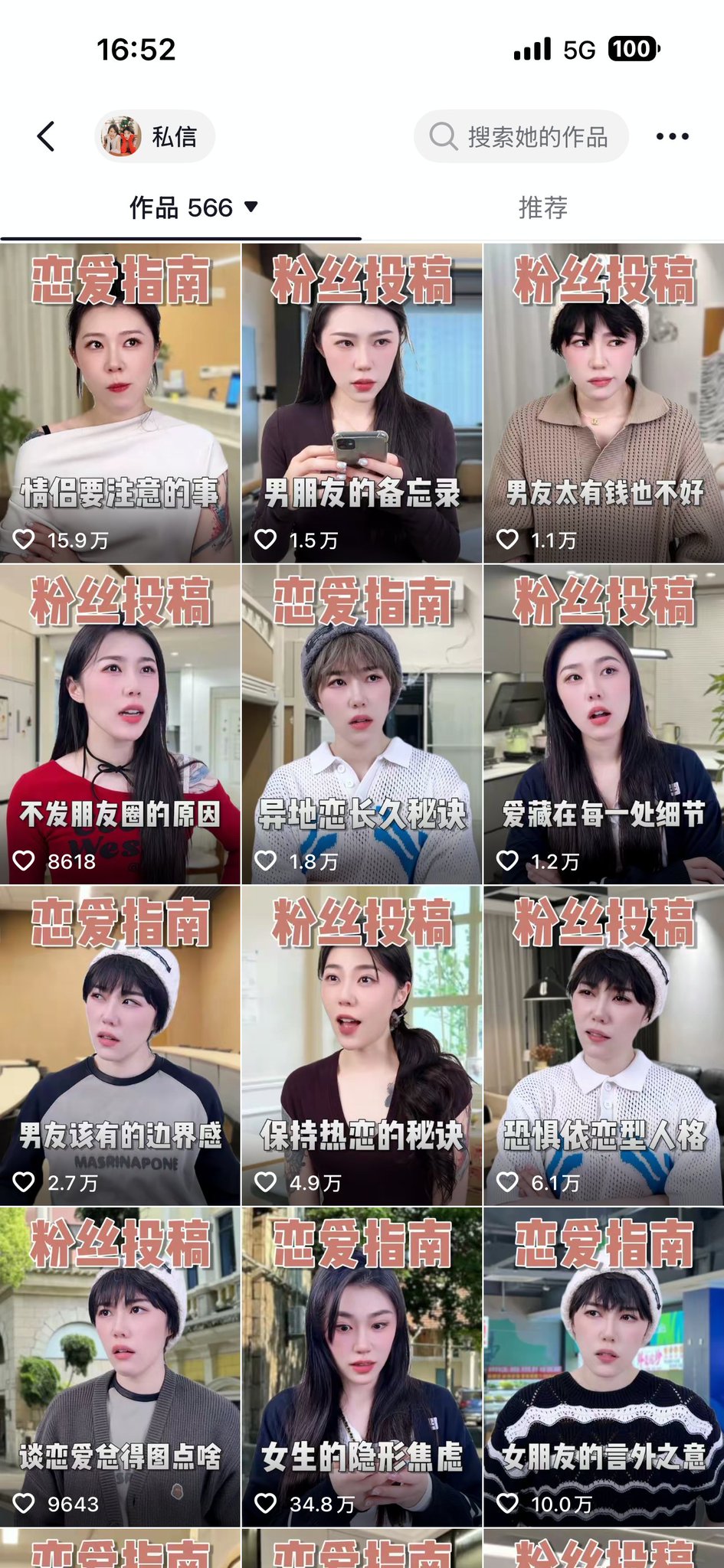Open the three-dot overflow menu
724x1568 pixels.
click(672, 136)
